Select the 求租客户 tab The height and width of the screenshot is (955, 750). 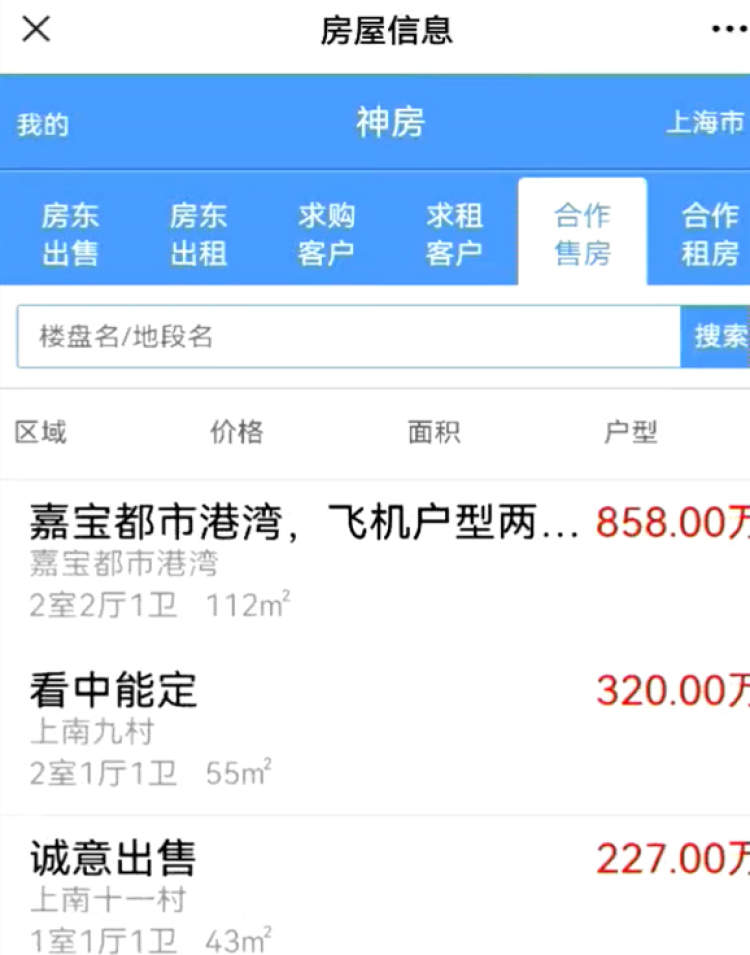click(454, 234)
